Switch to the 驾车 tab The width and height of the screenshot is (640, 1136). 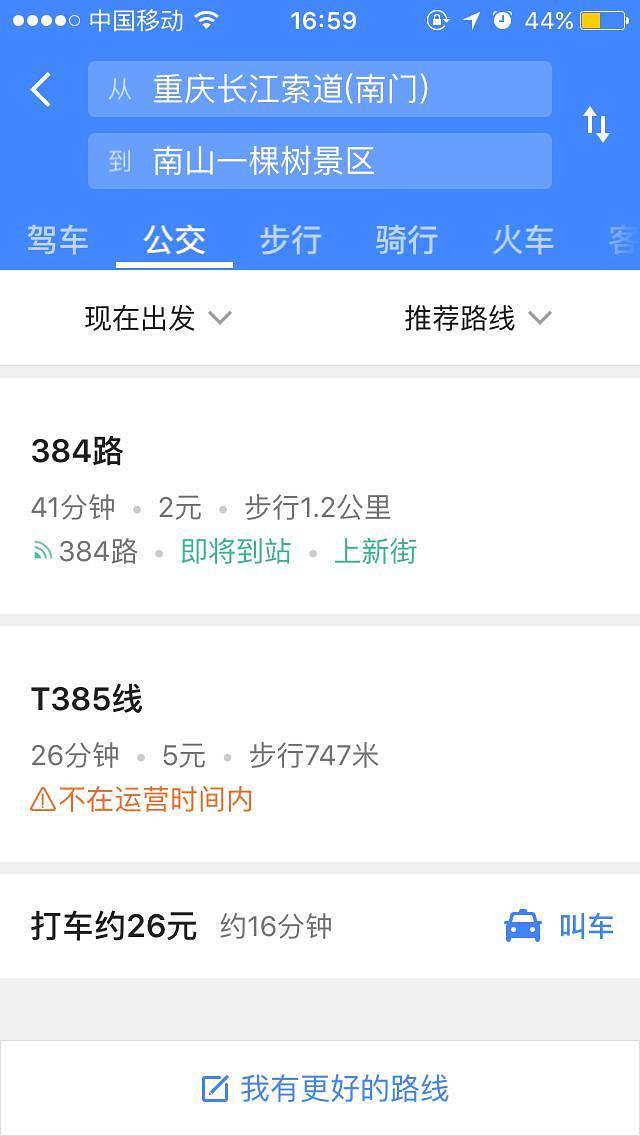point(58,240)
